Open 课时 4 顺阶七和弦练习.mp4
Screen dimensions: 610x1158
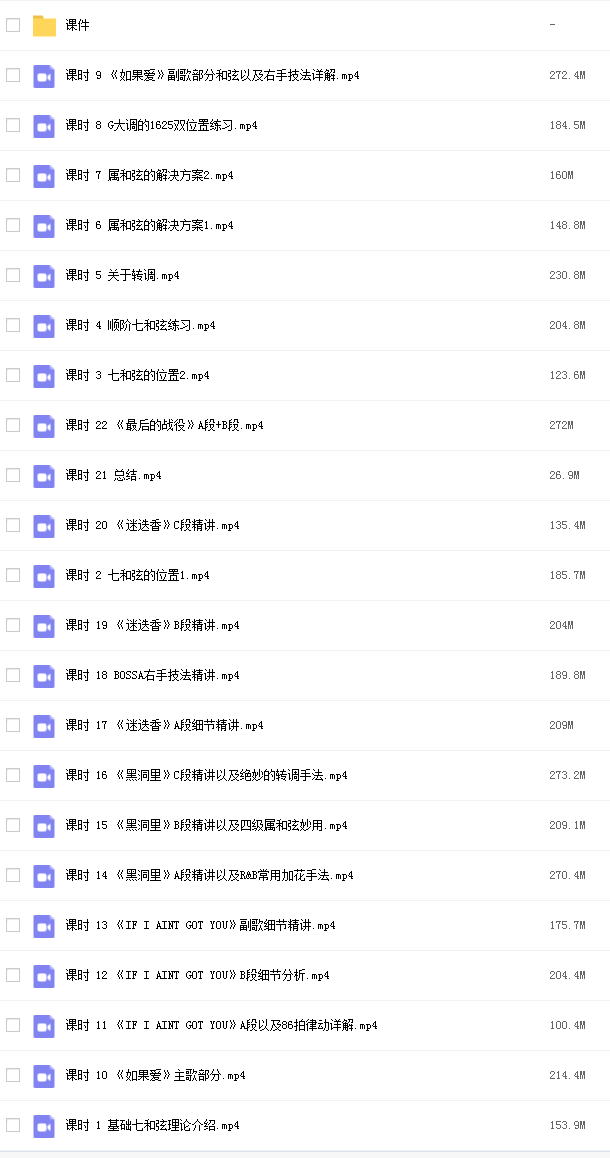tap(140, 325)
